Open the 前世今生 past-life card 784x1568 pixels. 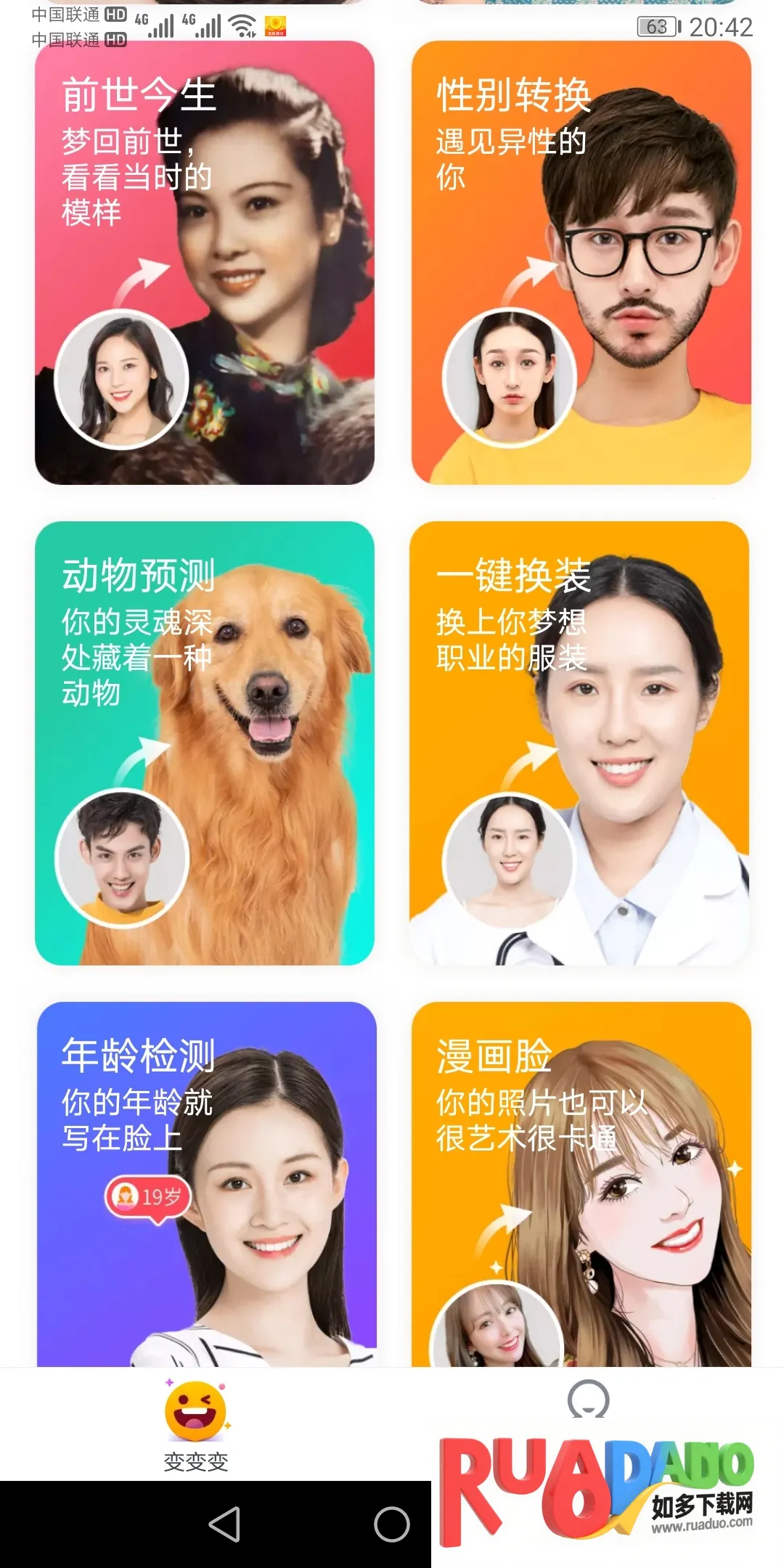[205, 263]
